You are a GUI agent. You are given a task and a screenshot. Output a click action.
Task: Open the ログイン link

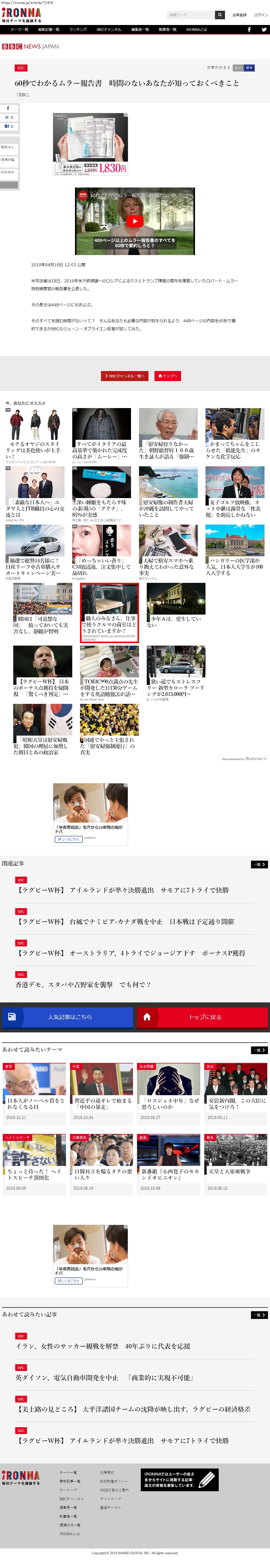coord(260,15)
